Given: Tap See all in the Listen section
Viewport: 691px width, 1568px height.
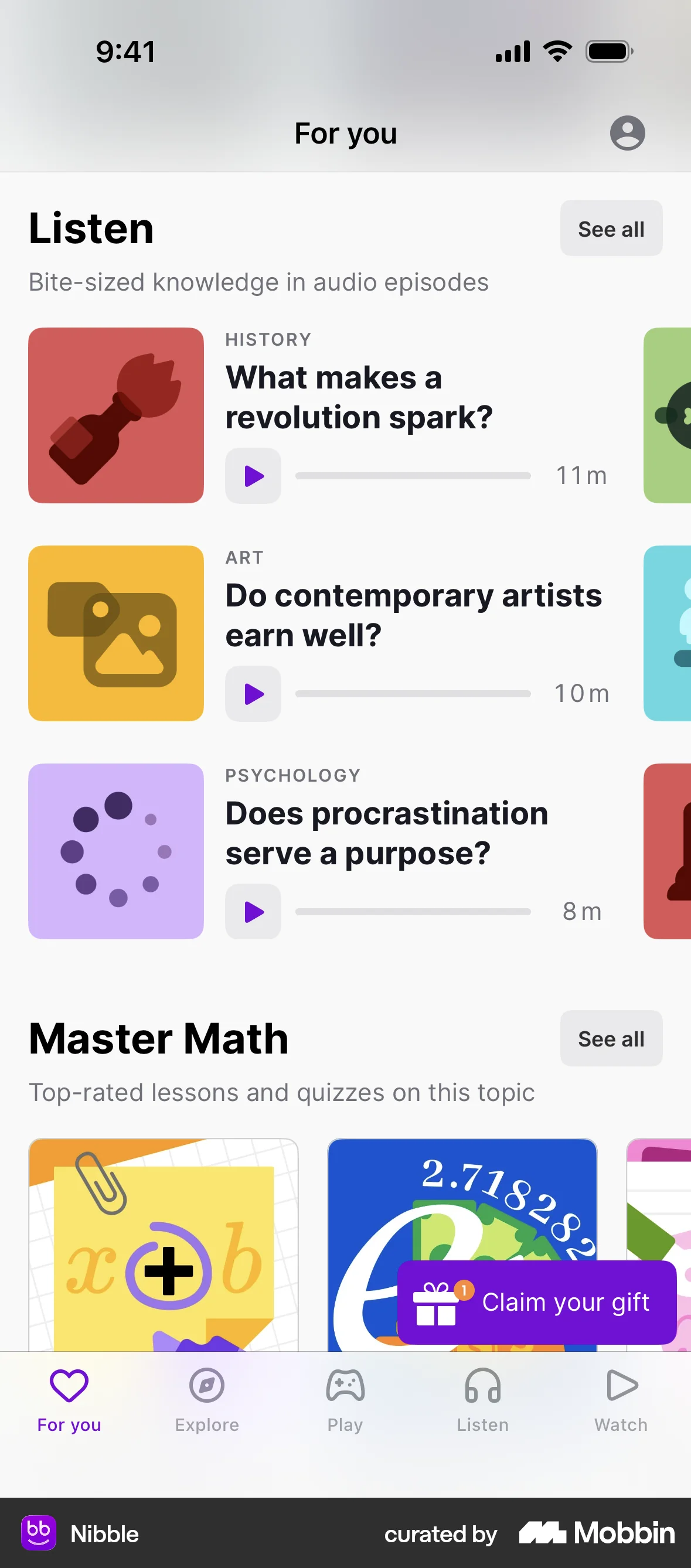Looking at the screenshot, I should coord(611,229).
